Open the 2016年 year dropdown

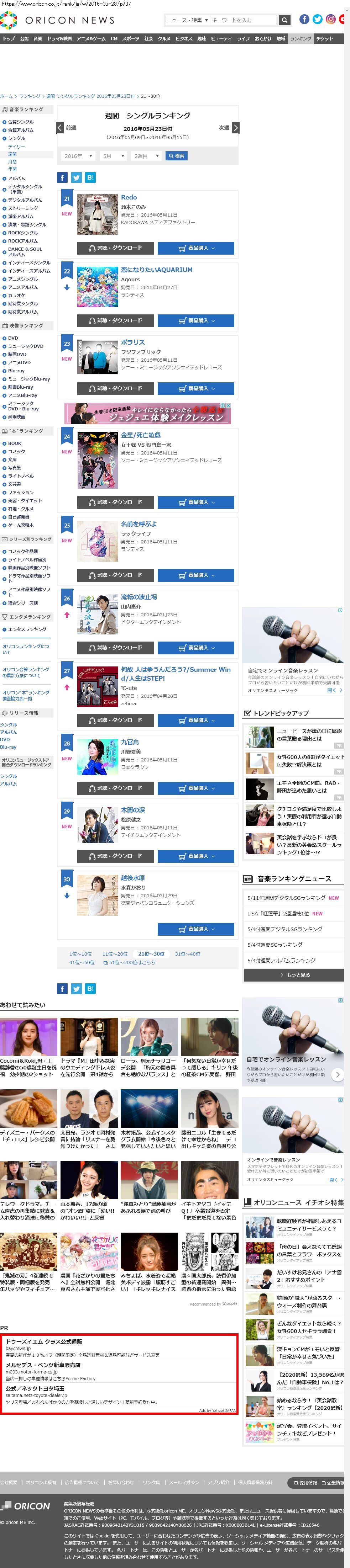tap(78, 156)
